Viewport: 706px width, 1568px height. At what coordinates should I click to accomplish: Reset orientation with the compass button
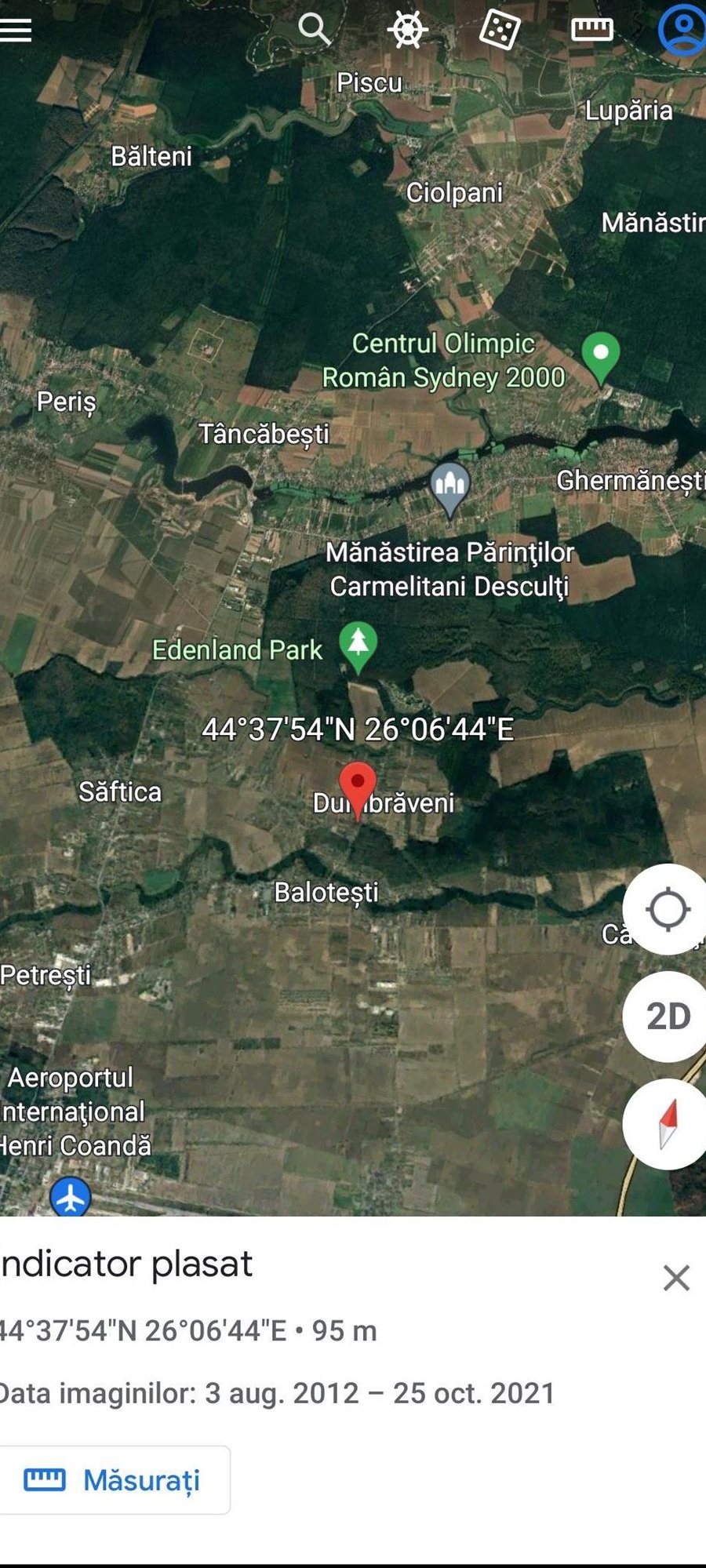(668, 1123)
